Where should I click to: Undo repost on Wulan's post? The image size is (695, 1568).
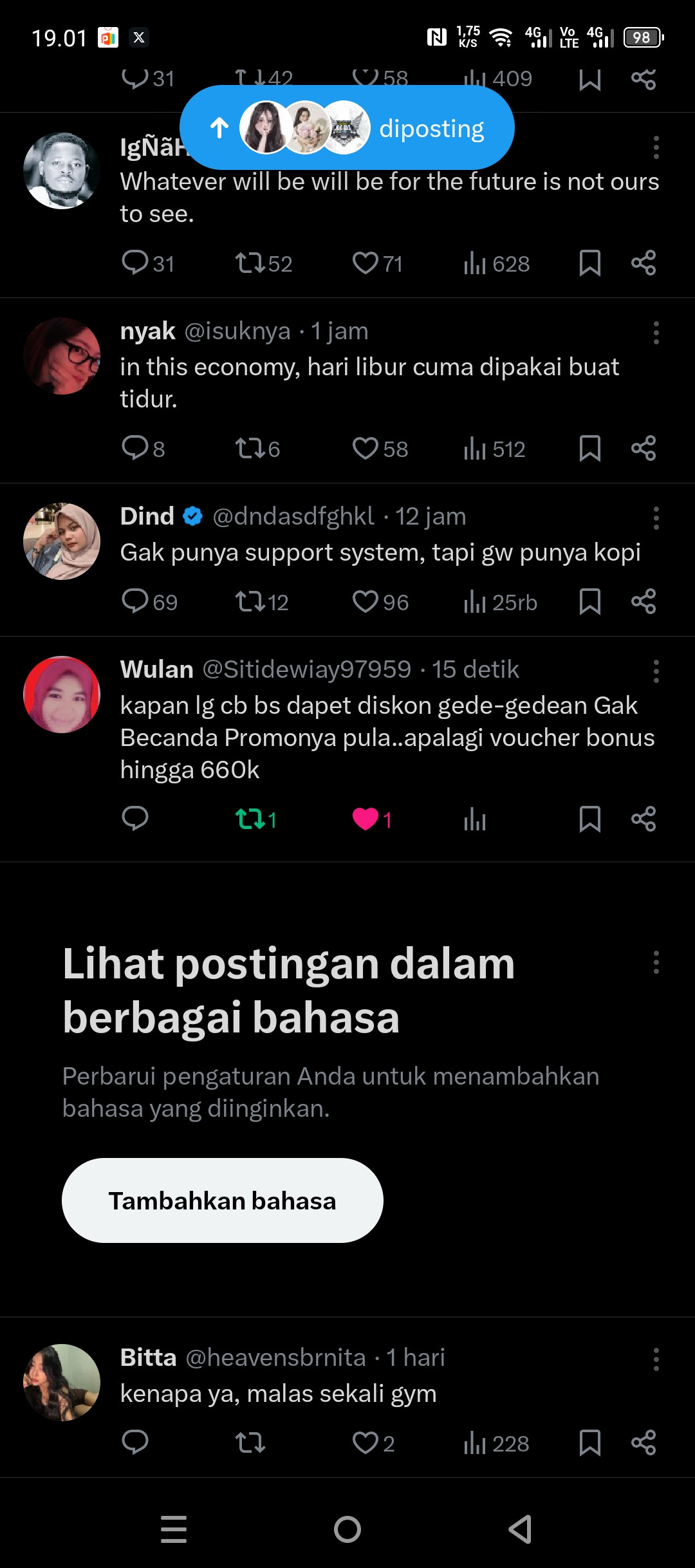tap(250, 819)
